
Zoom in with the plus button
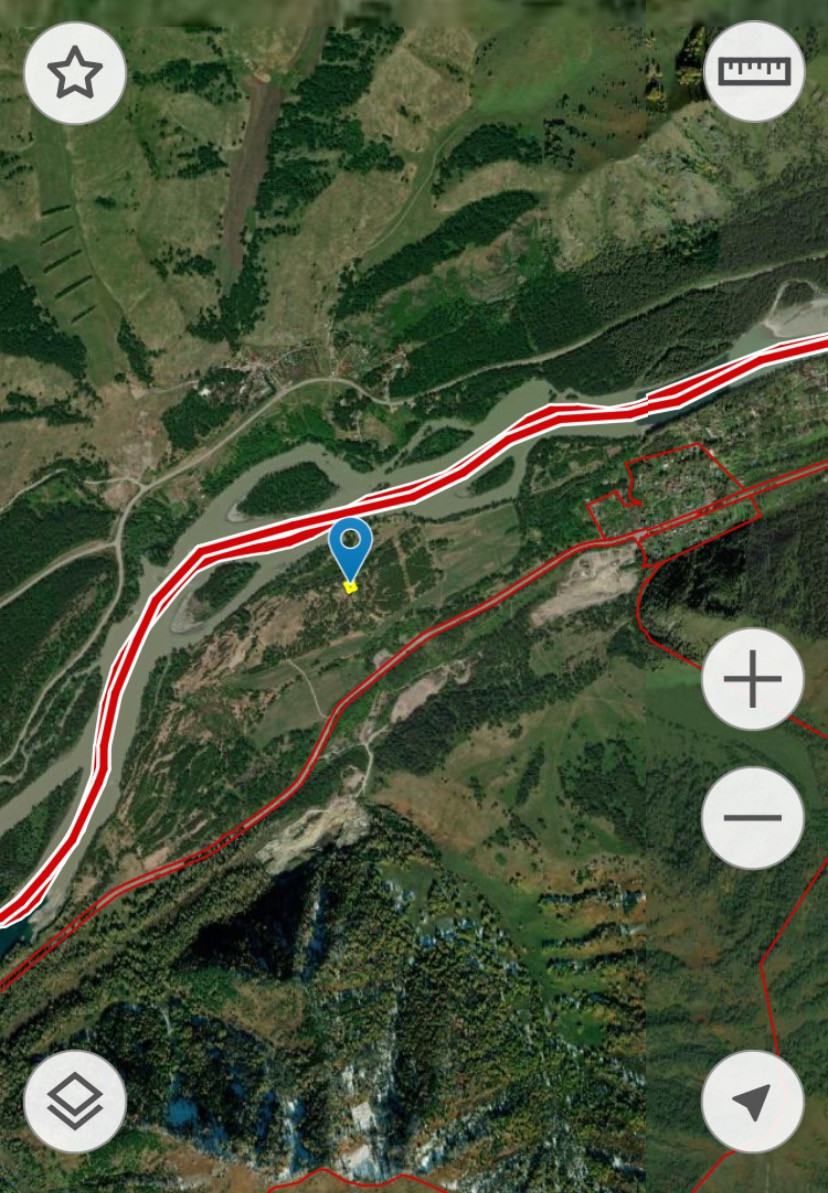[x=752, y=680]
